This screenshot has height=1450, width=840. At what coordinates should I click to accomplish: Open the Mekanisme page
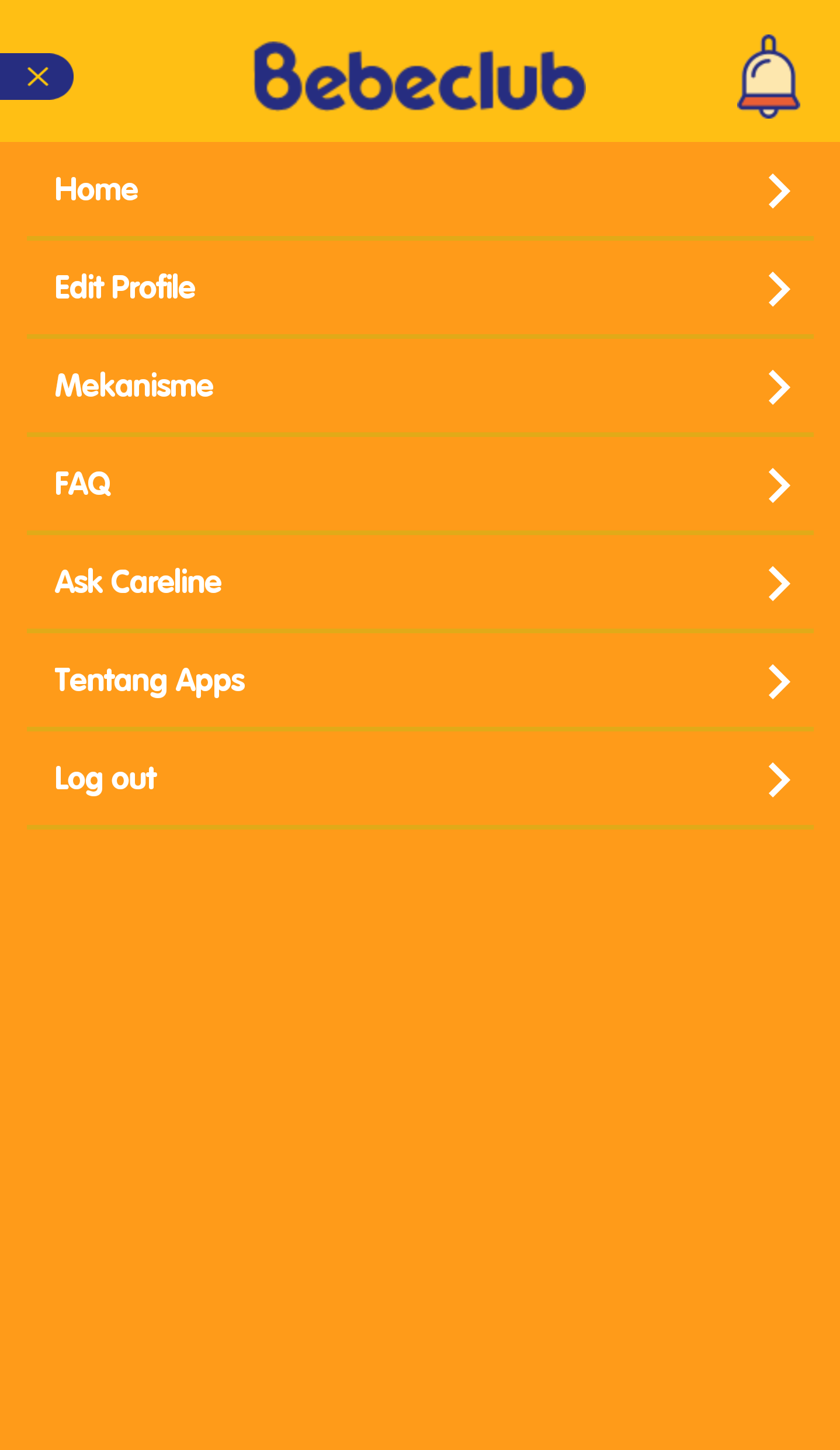pyautogui.click(x=420, y=386)
